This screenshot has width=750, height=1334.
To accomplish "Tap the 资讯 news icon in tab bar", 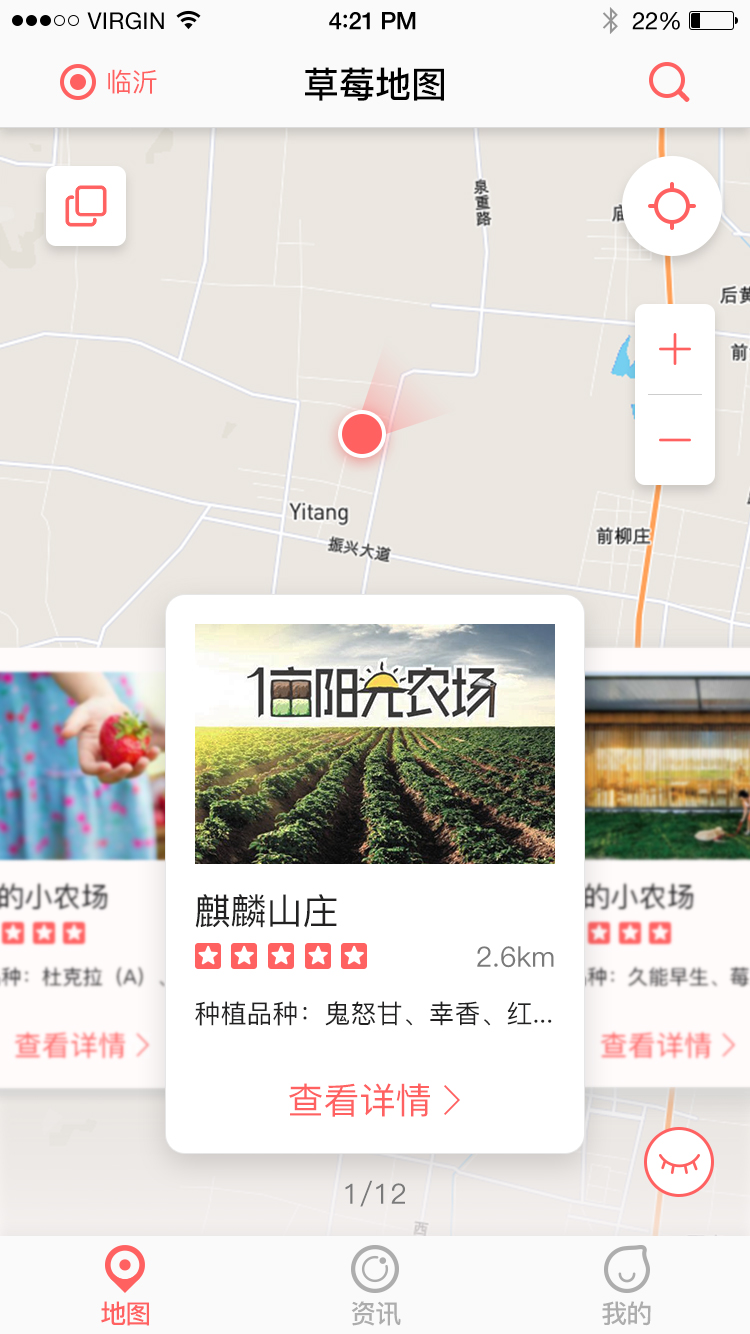I will click(374, 1268).
